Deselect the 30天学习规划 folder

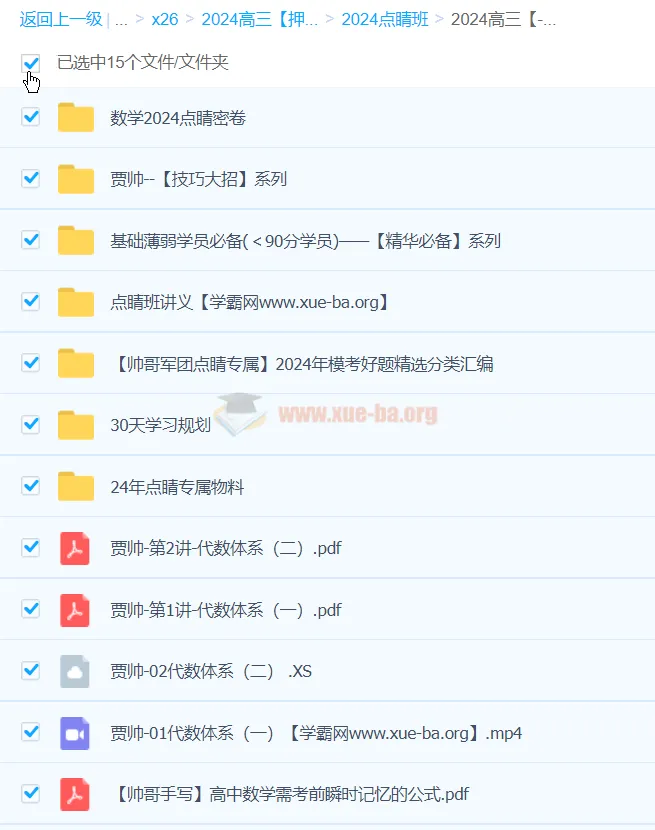[x=31, y=424]
